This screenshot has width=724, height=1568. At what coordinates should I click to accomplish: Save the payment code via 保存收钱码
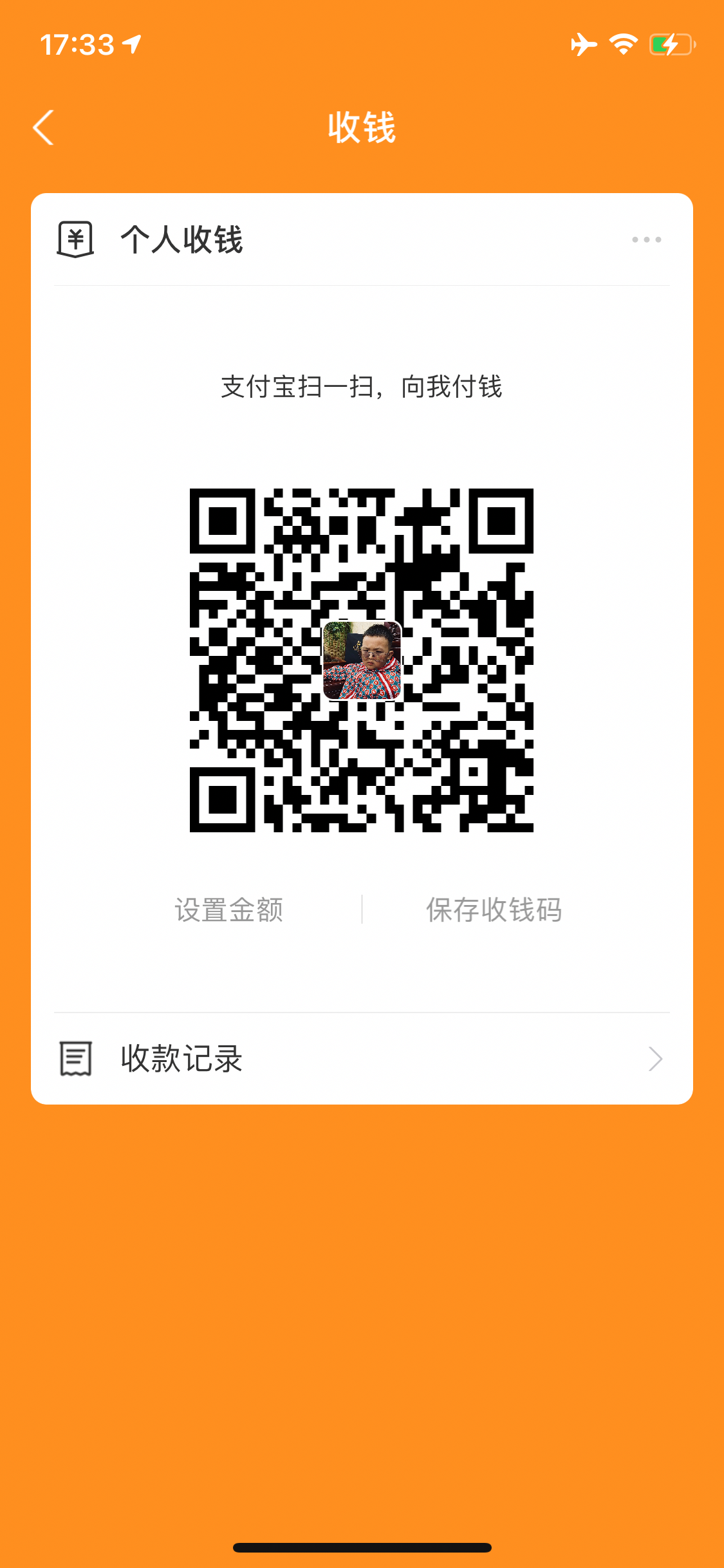coord(494,910)
